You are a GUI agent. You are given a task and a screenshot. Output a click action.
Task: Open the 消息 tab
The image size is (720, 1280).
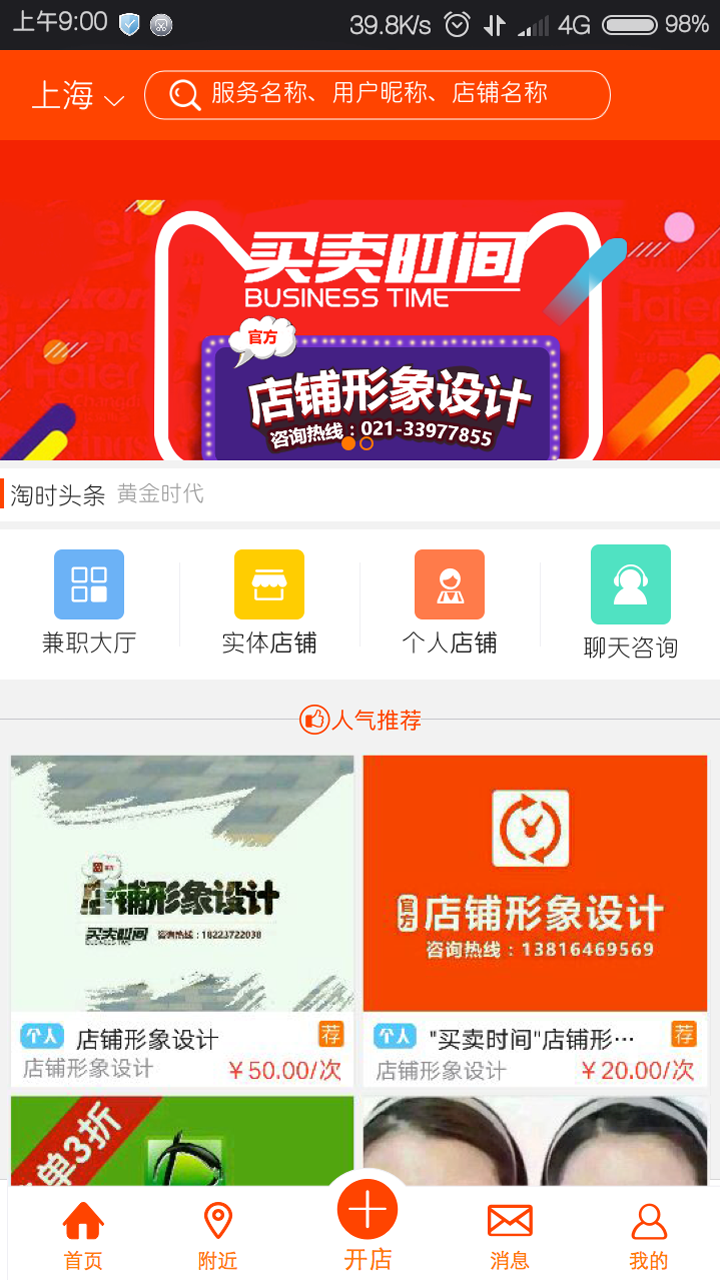pyautogui.click(x=509, y=1236)
